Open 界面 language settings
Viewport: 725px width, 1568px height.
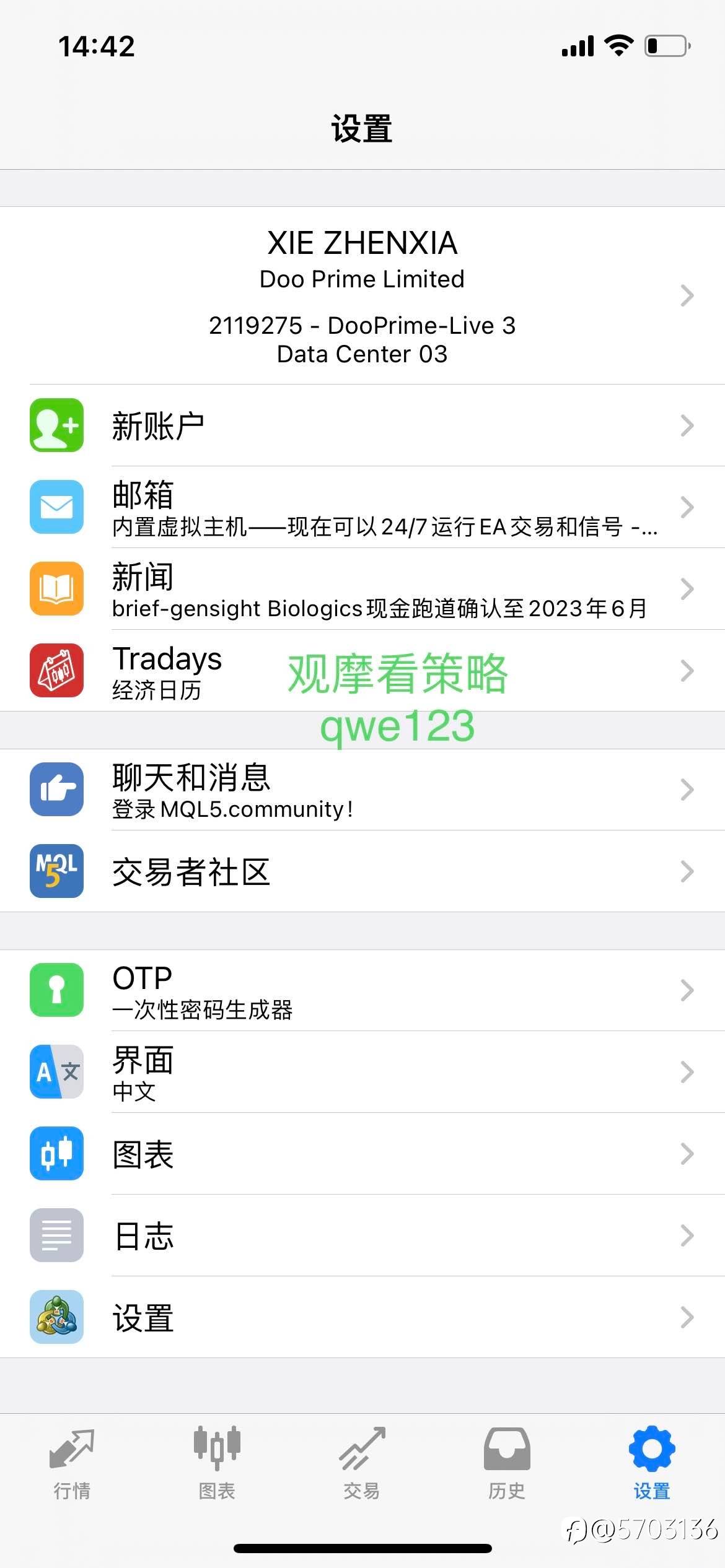click(362, 1071)
